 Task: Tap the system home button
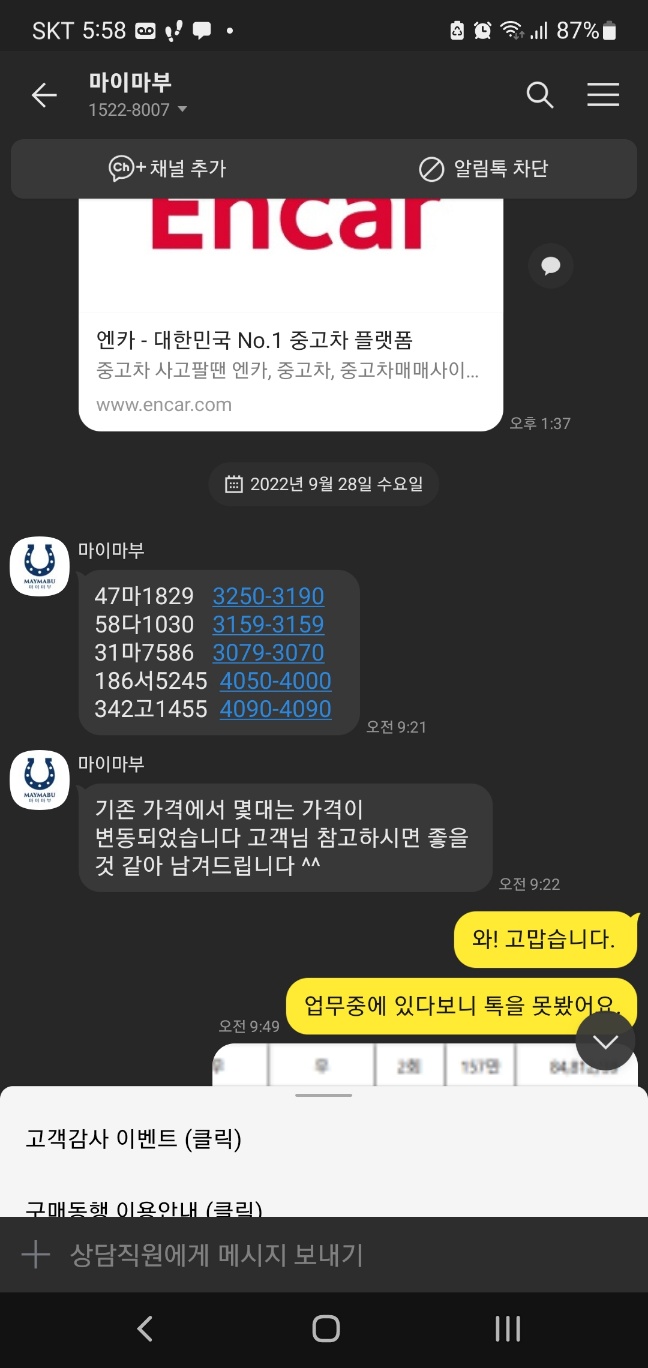coord(326,1328)
